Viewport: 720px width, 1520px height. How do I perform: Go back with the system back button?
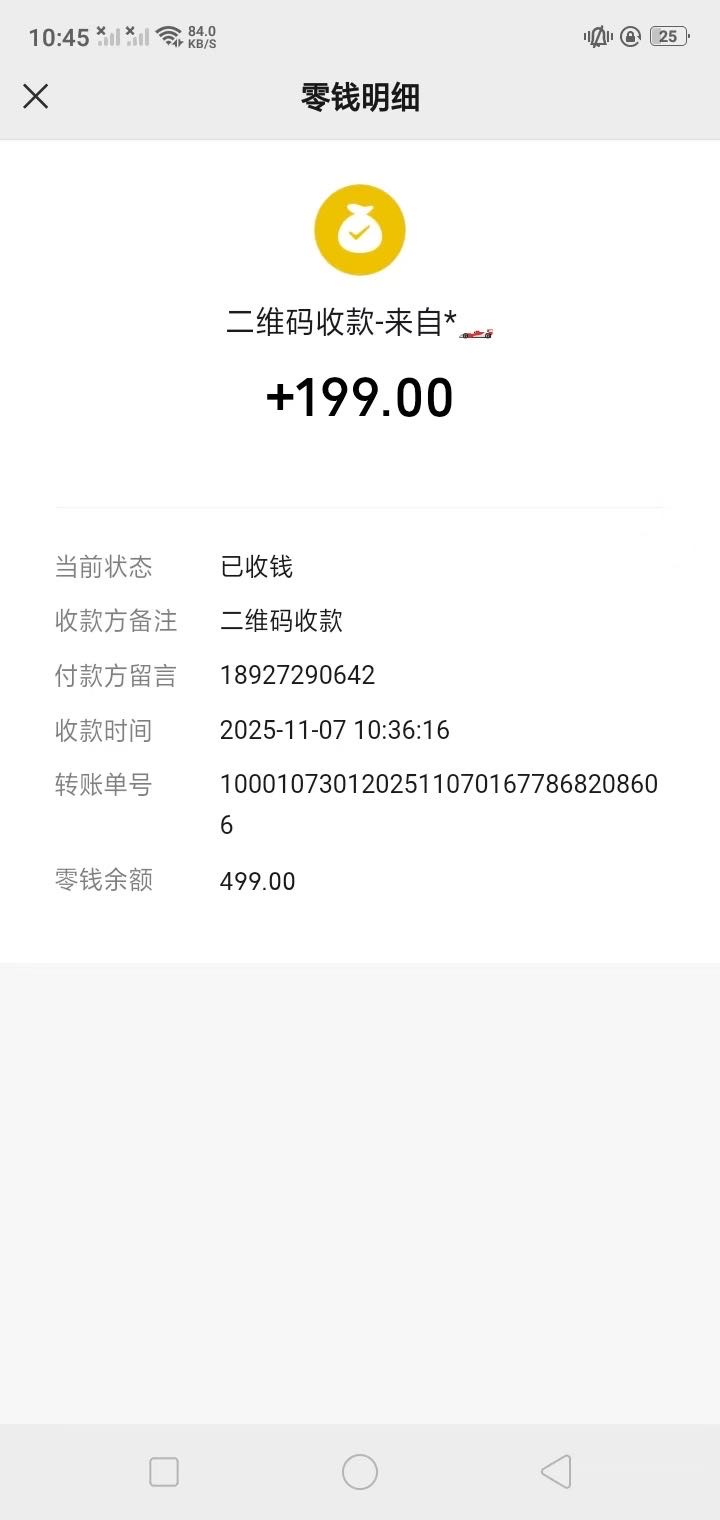click(x=556, y=1471)
